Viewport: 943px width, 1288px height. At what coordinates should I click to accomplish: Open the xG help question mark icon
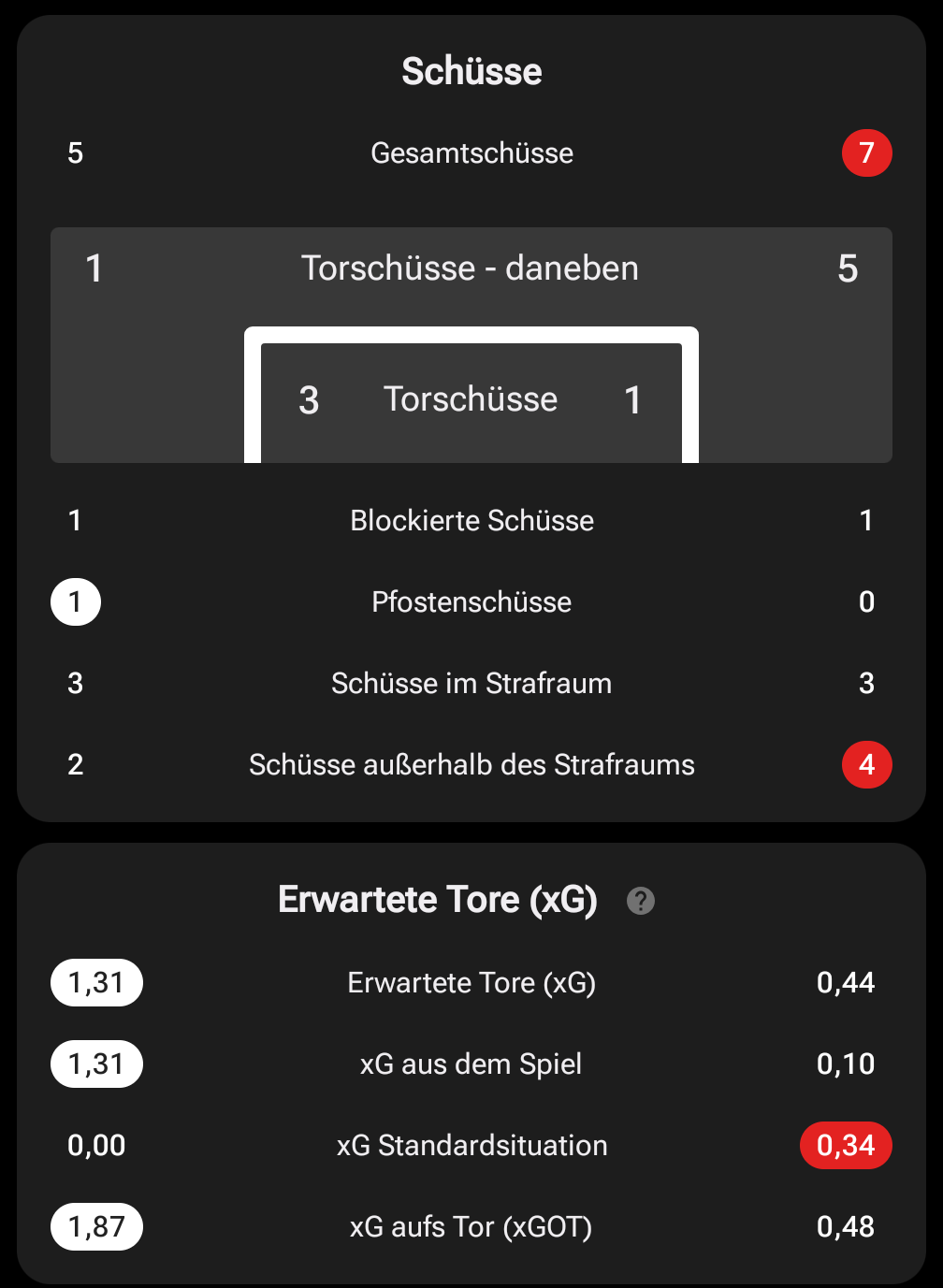tap(640, 901)
